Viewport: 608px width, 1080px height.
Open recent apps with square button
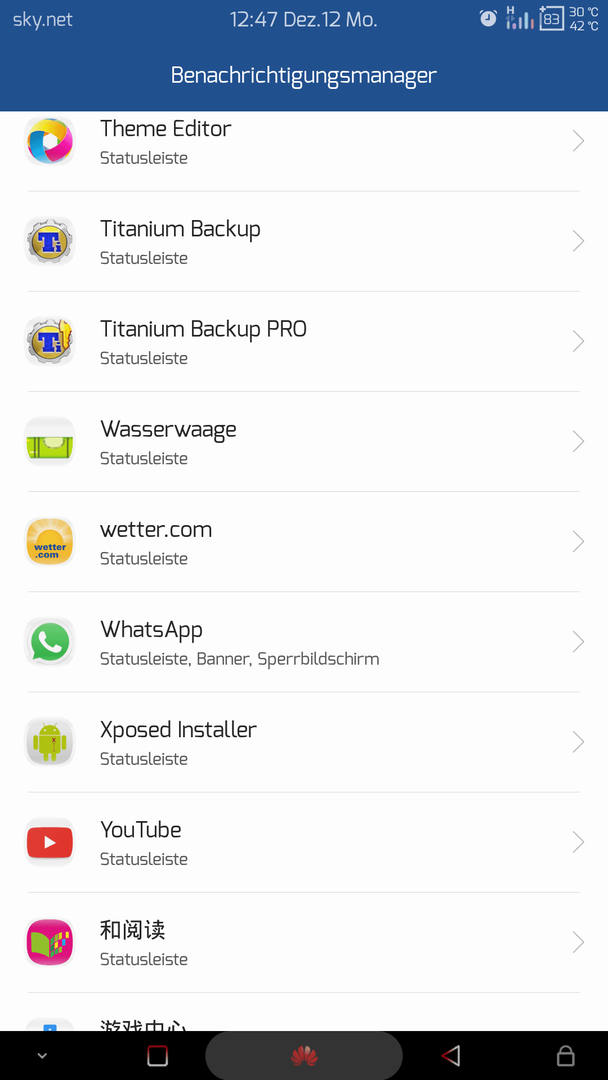point(158,1055)
